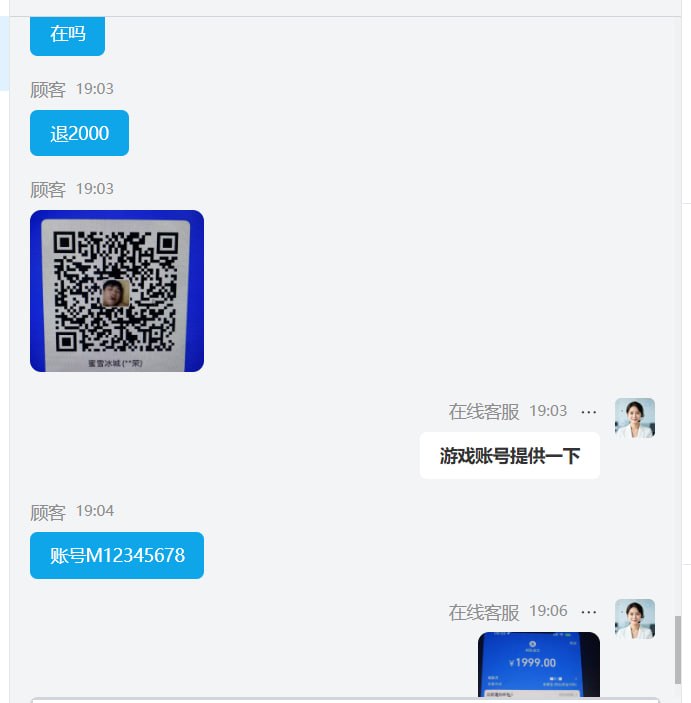Open the more options dots on the 19:03 message
The image size is (691, 703).
click(588, 412)
